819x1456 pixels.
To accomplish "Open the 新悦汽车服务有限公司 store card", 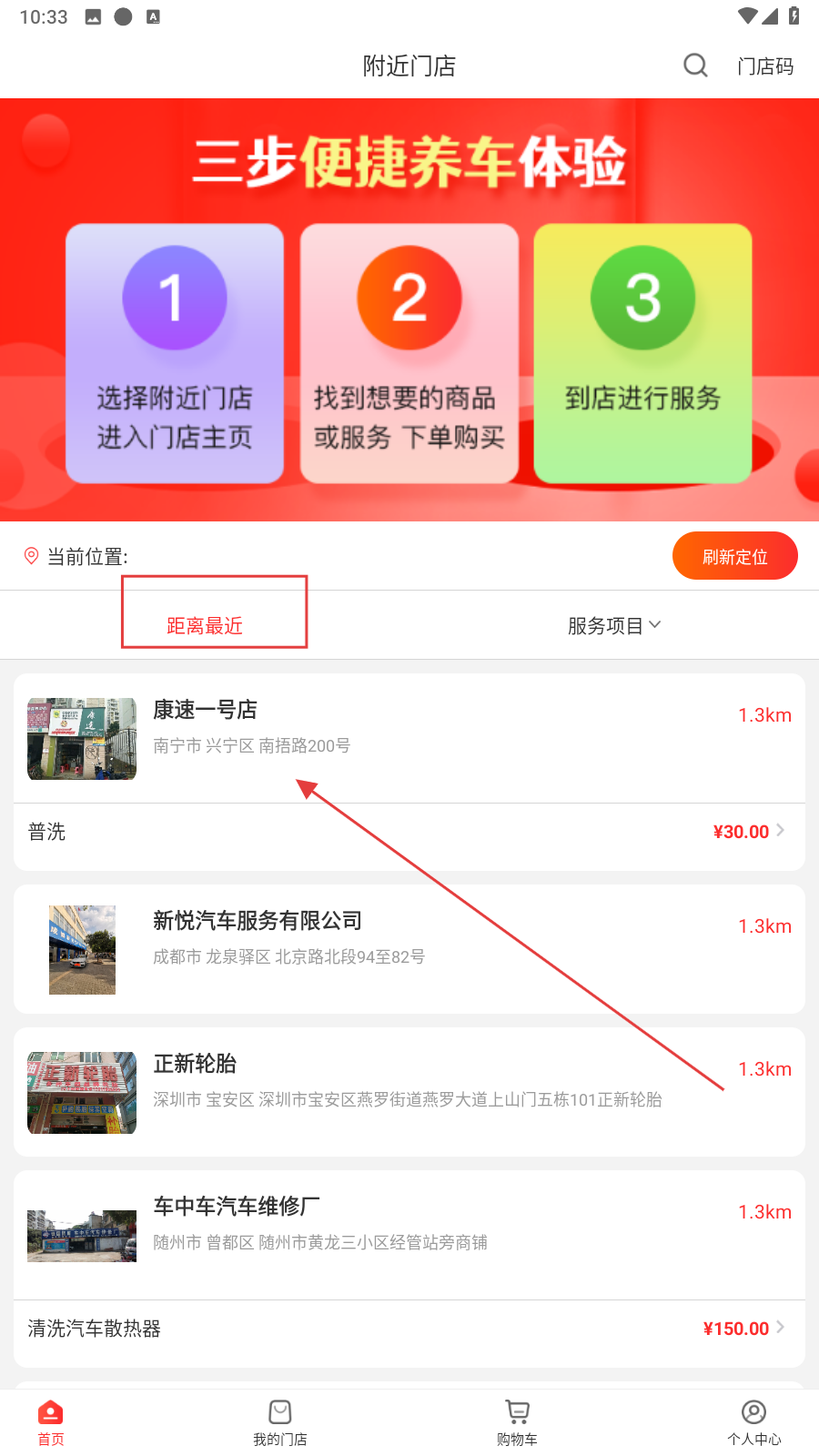I will pos(409,948).
